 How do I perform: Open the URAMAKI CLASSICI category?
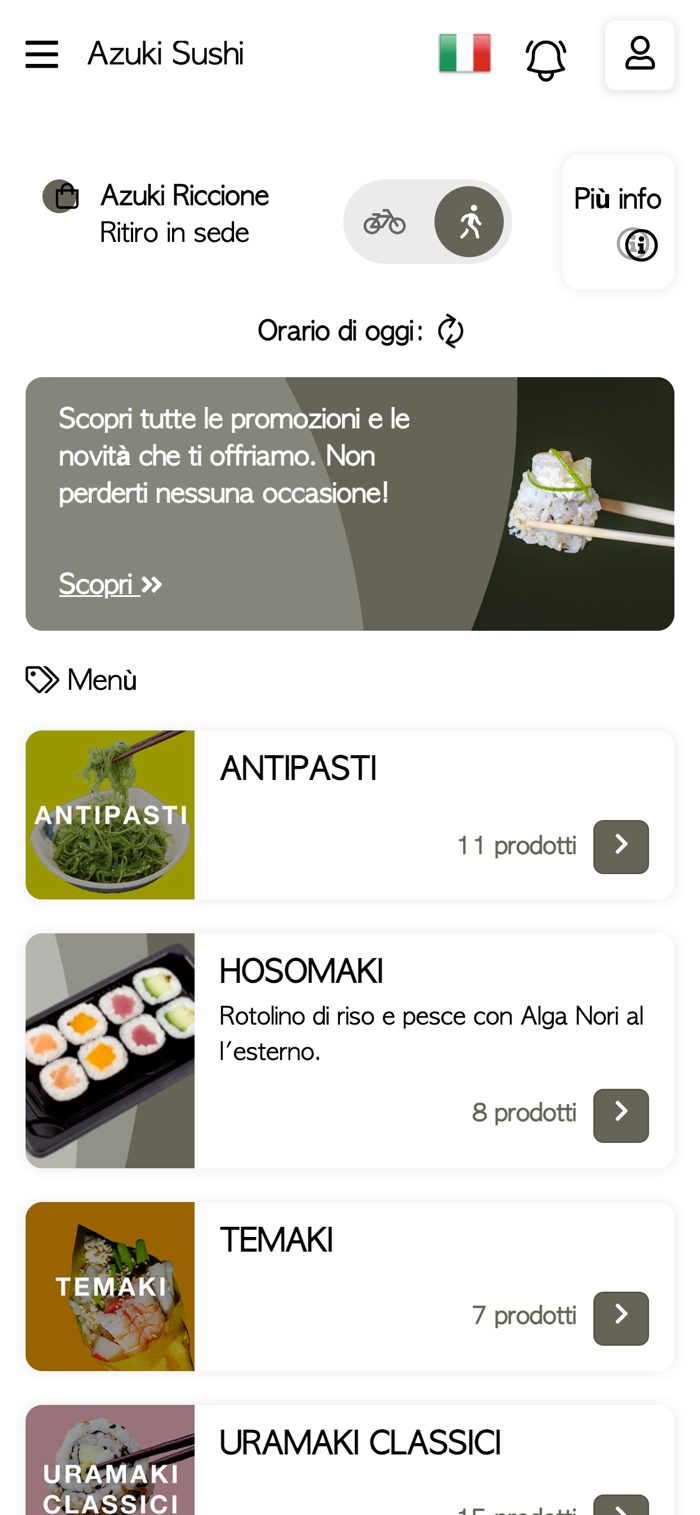pos(350,1460)
